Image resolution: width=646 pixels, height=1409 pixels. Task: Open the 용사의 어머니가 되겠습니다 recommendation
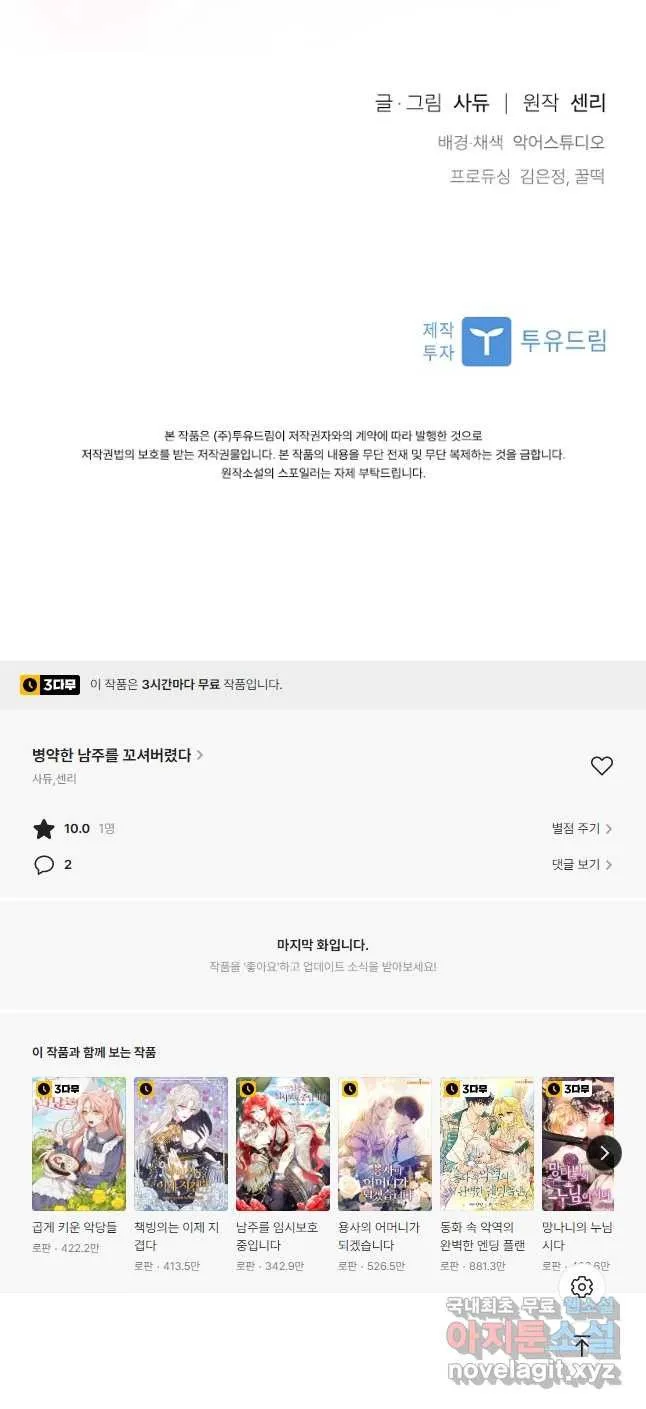[385, 1144]
